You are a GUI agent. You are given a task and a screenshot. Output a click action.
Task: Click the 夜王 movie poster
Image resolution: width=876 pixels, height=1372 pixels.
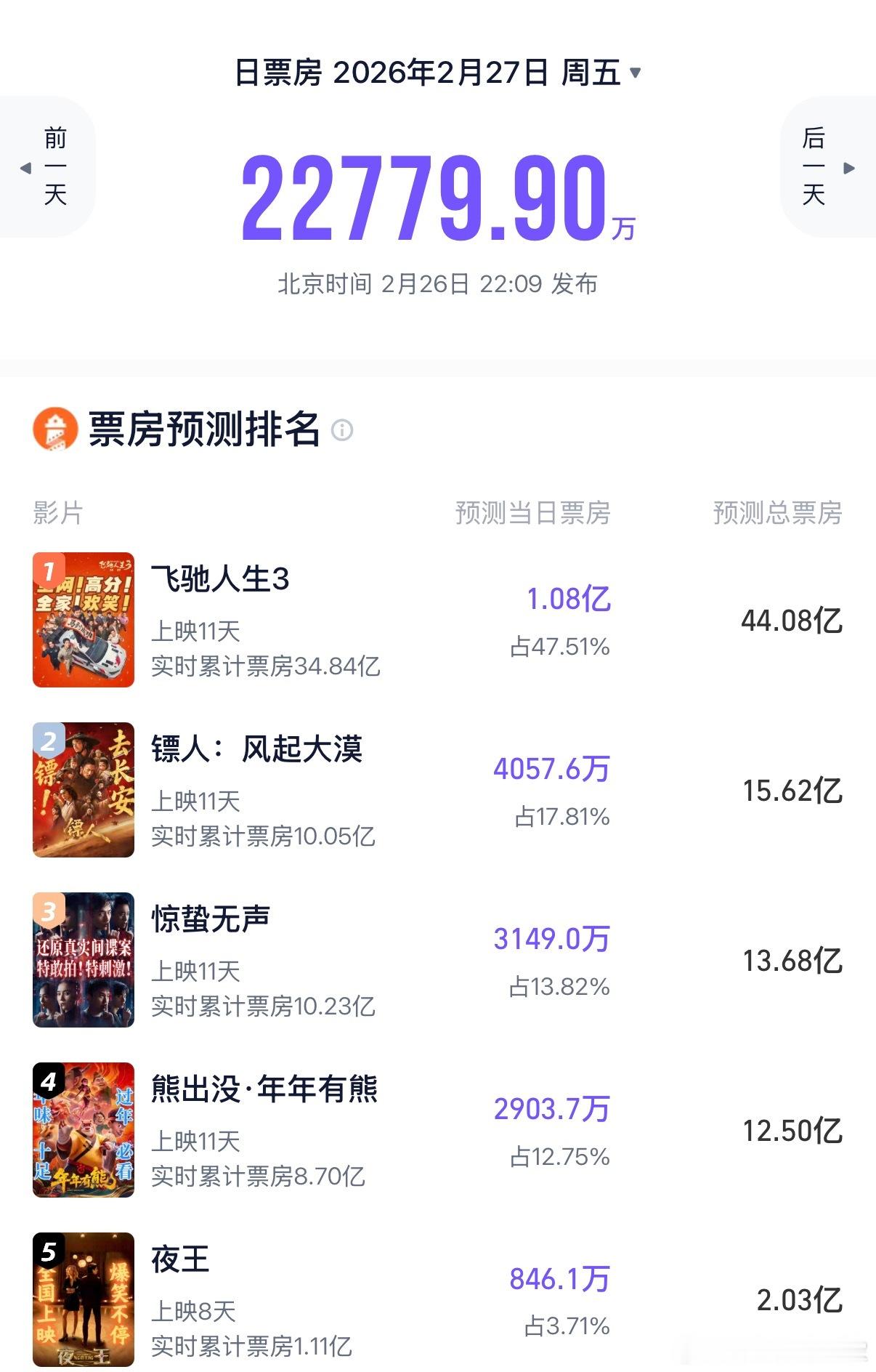click(x=82, y=1301)
